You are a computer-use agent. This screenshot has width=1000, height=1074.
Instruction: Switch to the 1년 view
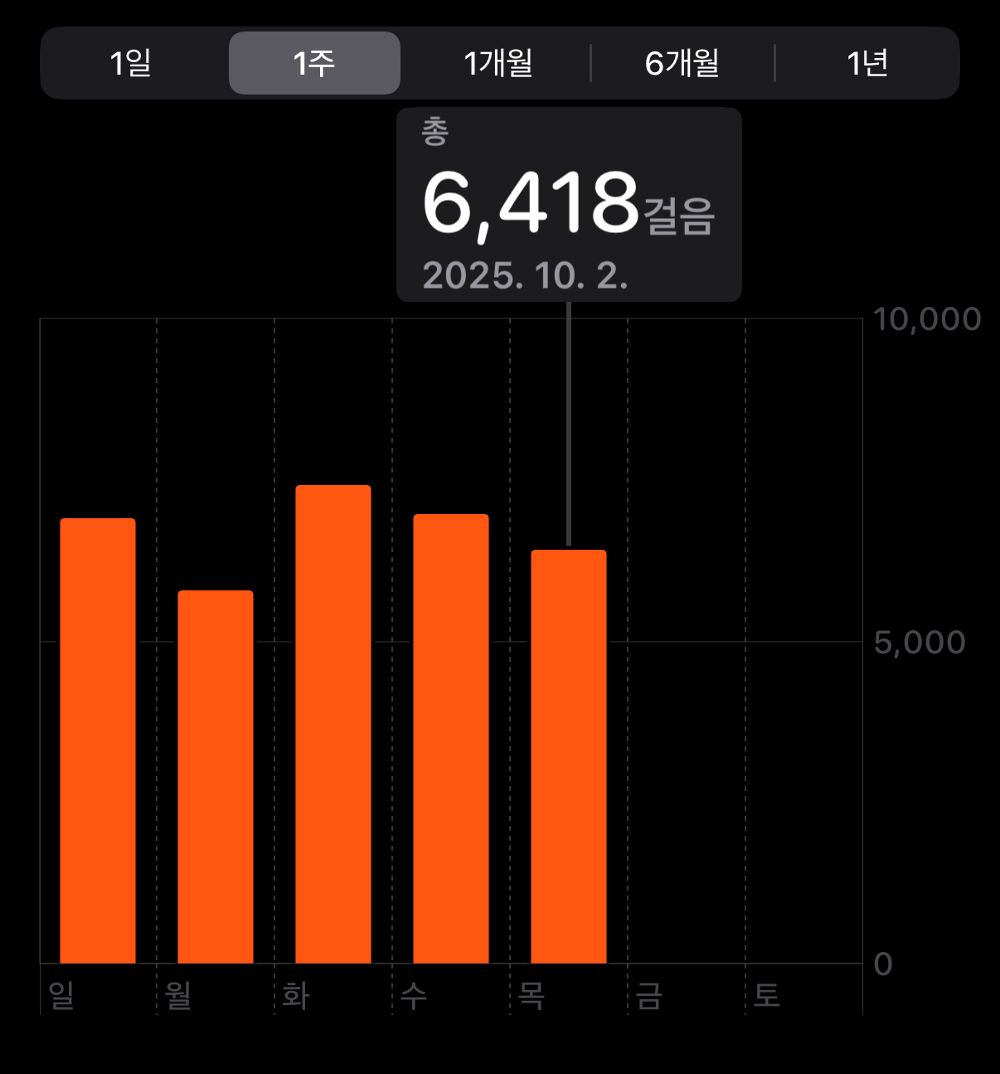(x=867, y=64)
